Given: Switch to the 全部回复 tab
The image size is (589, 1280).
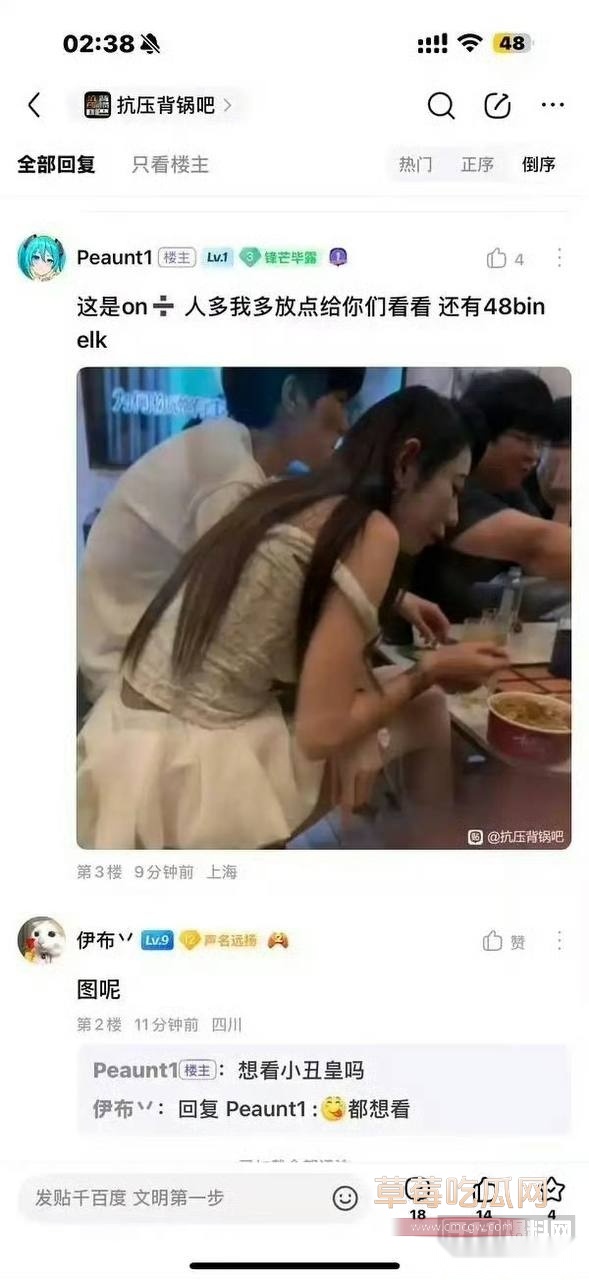Looking at the screenshot, I should pyautogui.click(x=56, y=165).
